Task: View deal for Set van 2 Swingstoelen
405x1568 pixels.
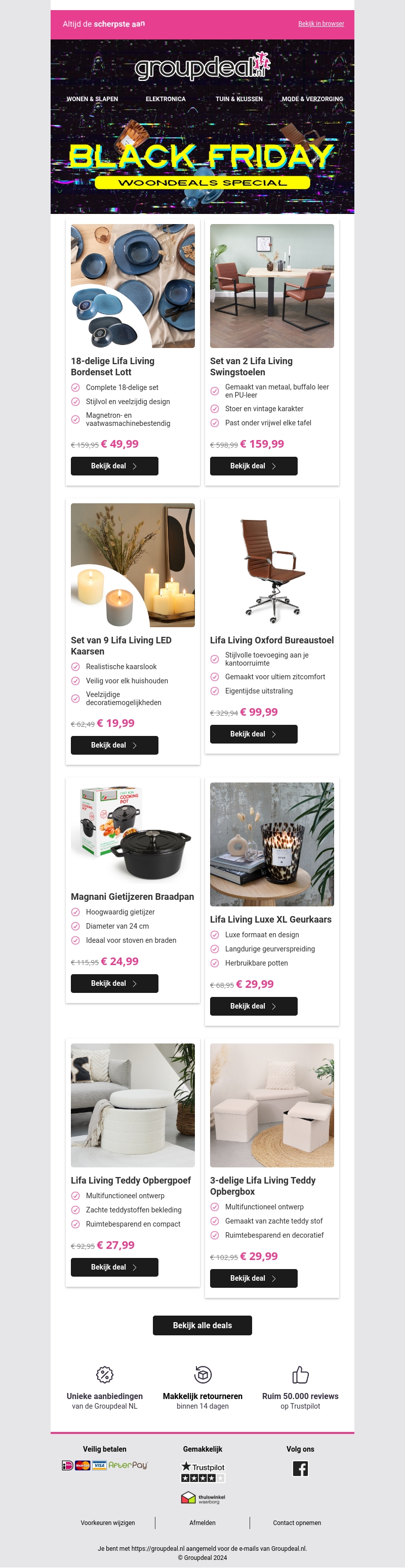Action: 253,466
